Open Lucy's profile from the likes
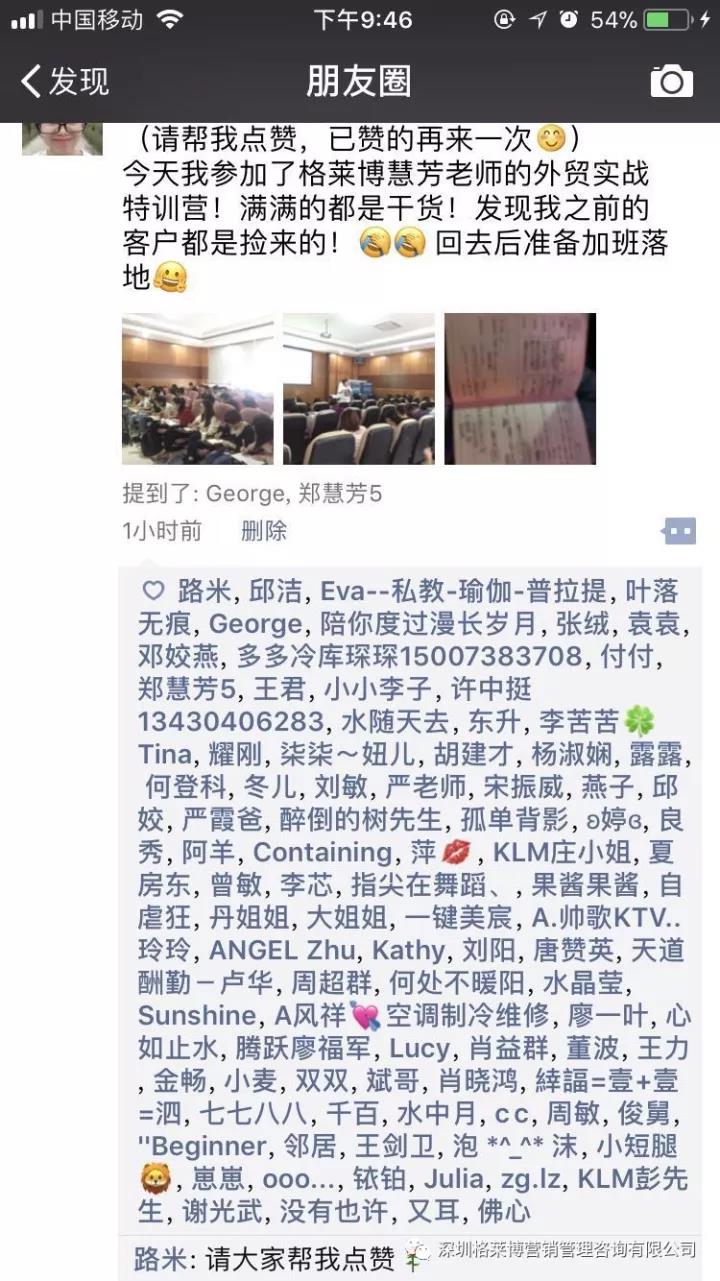Viewport: 720px width, 1281px height. [419, 1048]
